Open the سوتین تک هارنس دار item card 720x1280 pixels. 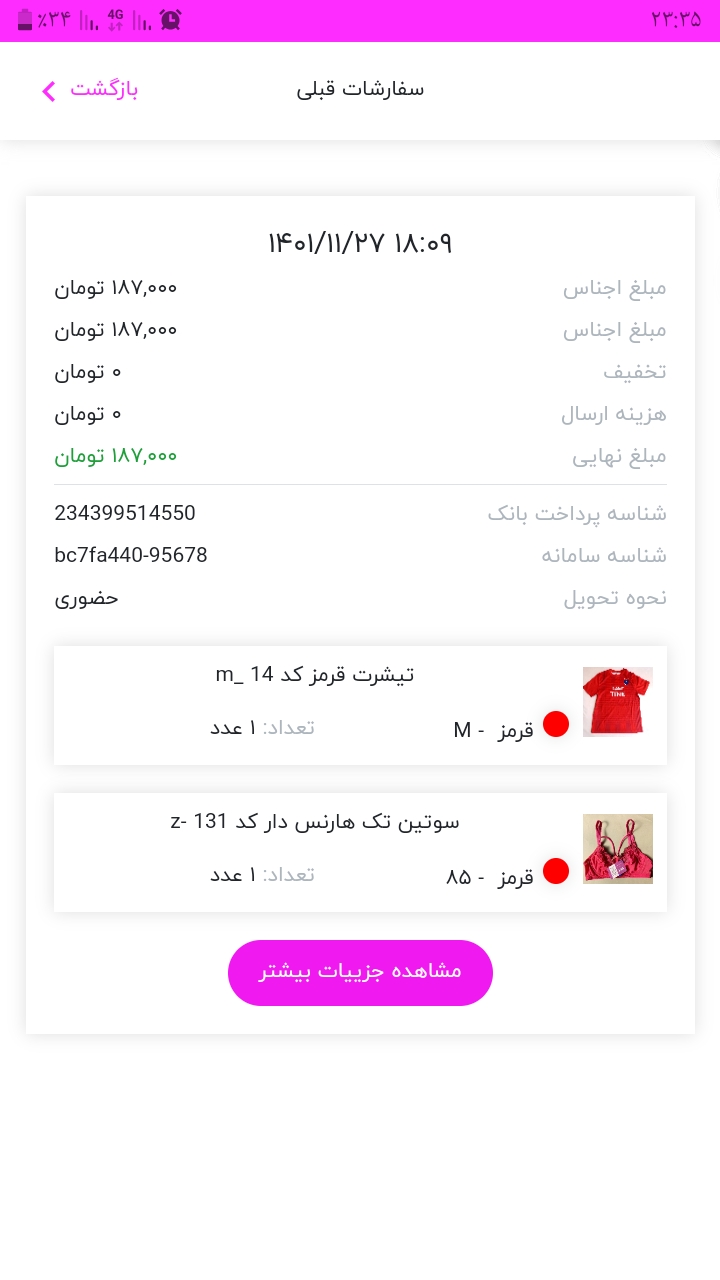(x=360, y=853)
